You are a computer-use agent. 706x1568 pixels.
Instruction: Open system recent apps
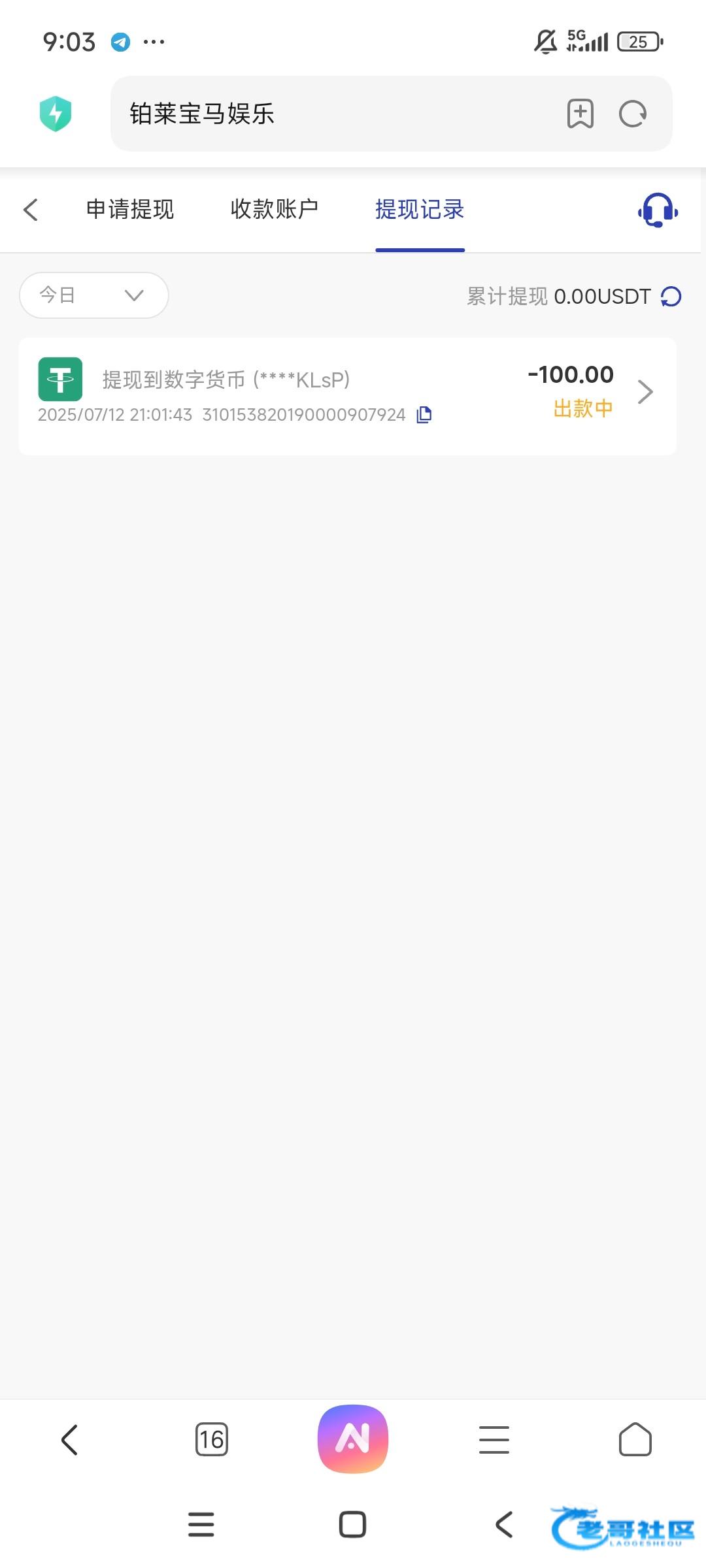click(201, 1525)
